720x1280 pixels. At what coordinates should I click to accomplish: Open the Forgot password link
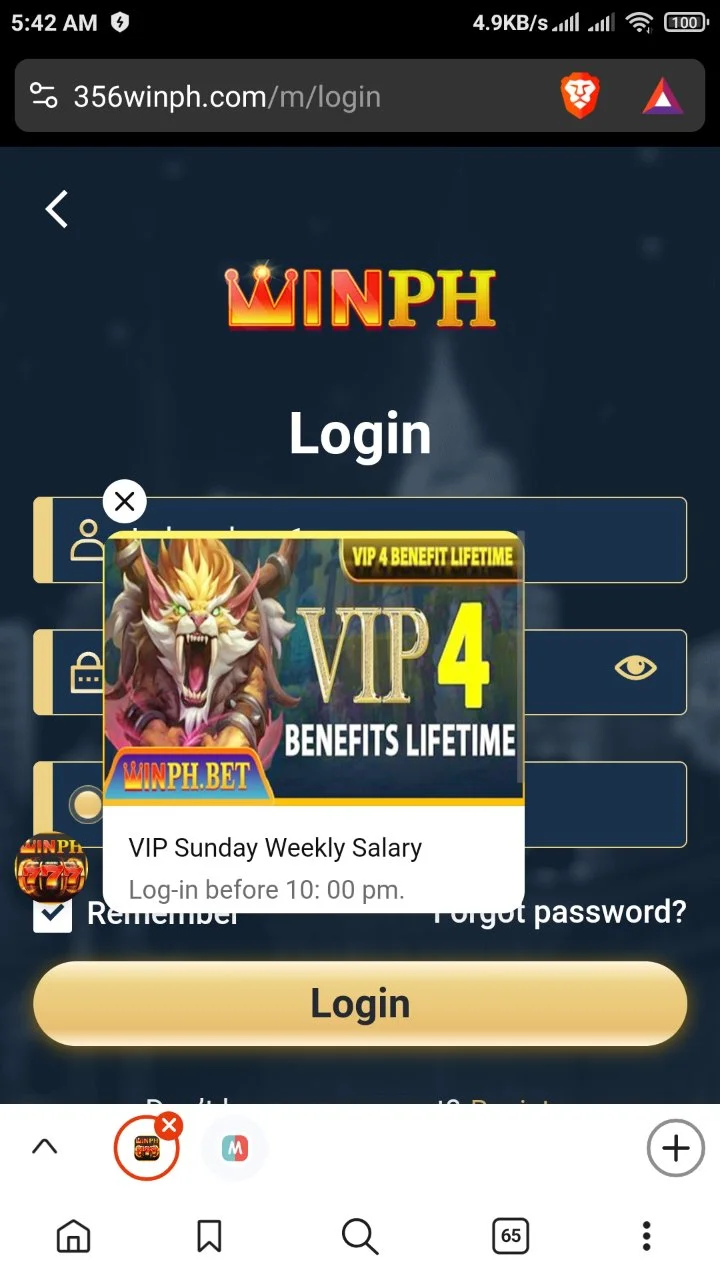point(560,912)
